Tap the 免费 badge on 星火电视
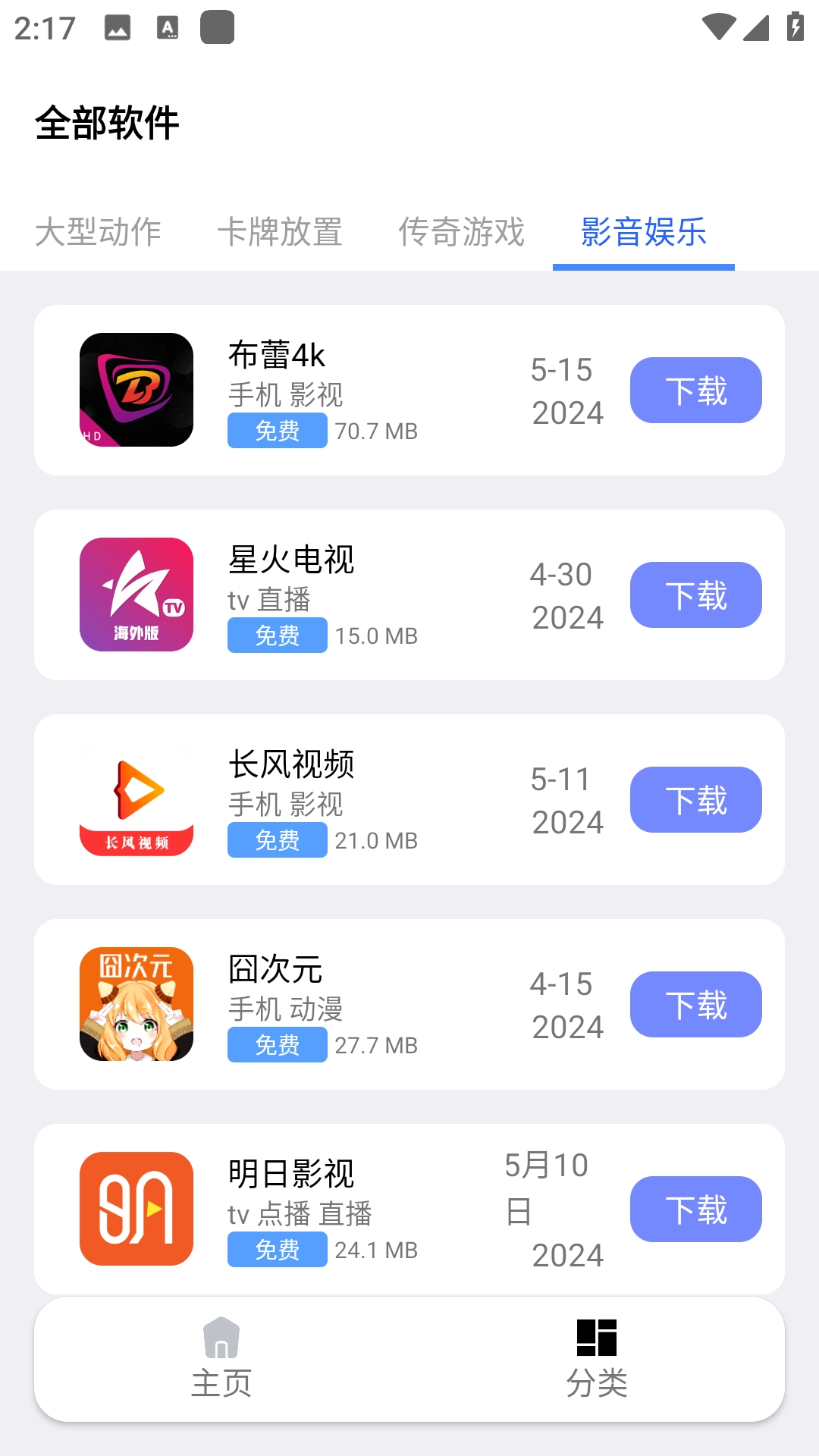The height and width of the screenshot is (1456, 819). coord(277,635)
